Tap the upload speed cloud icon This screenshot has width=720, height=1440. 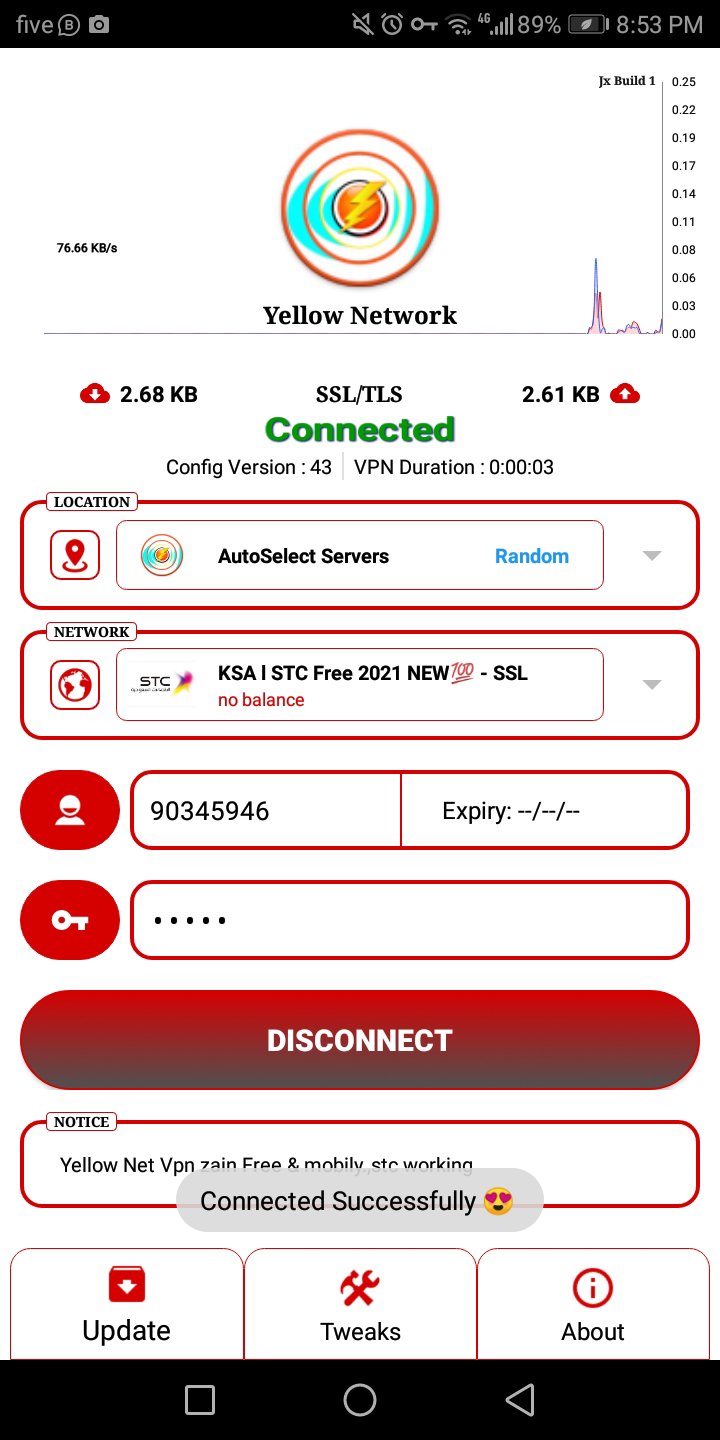[625, 393]
